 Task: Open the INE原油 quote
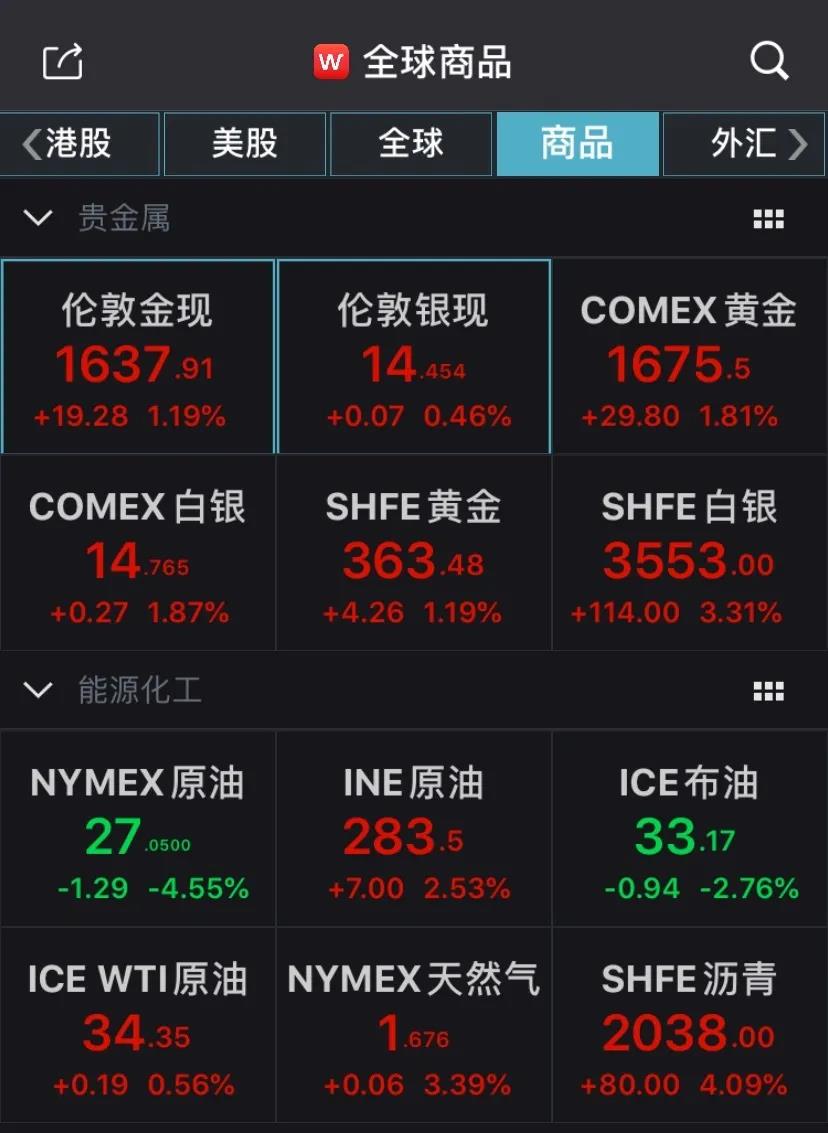413,829
